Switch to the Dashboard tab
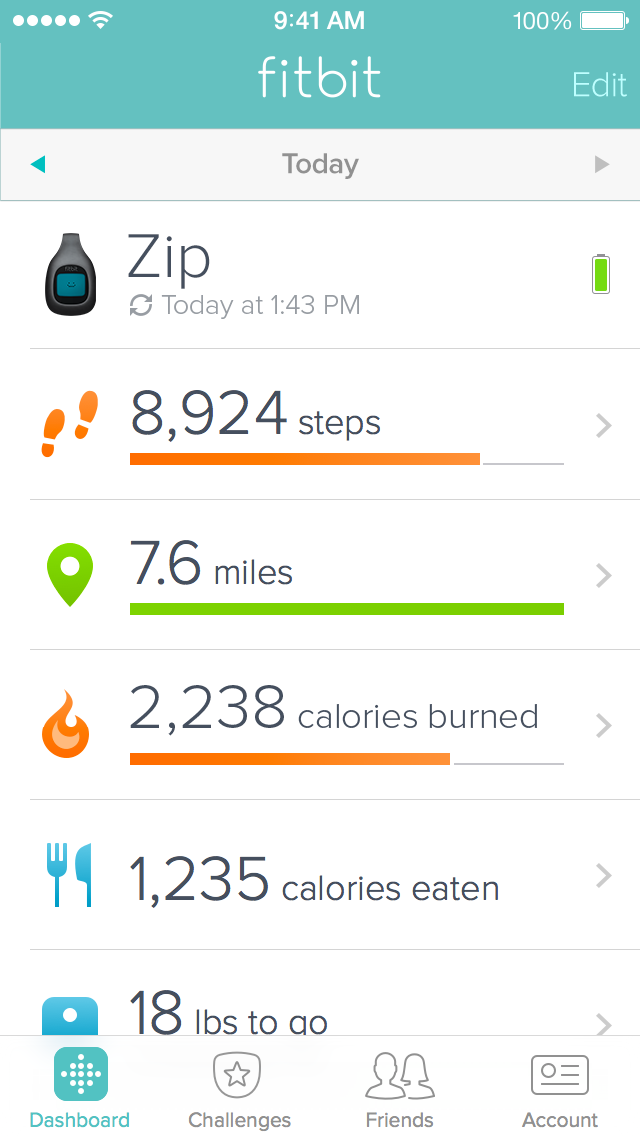 80,1088
